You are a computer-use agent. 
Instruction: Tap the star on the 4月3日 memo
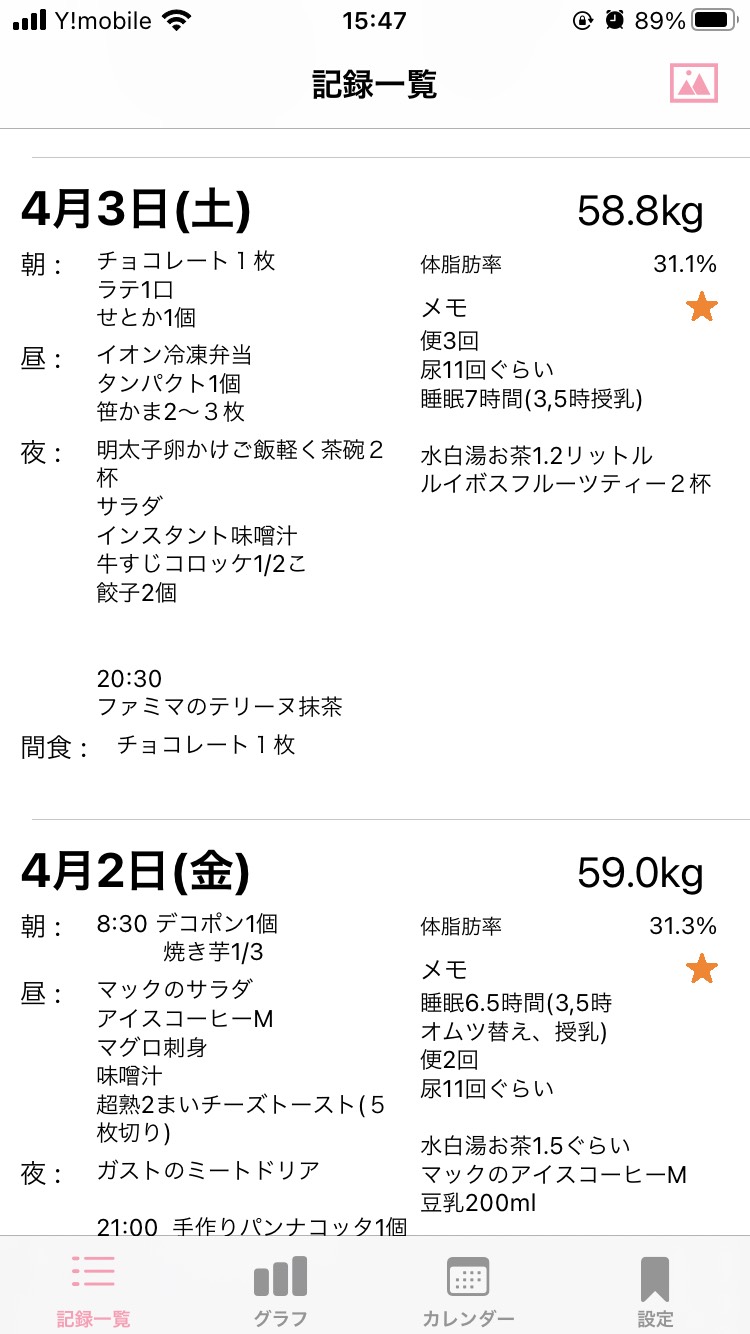[x=702, y=307]
